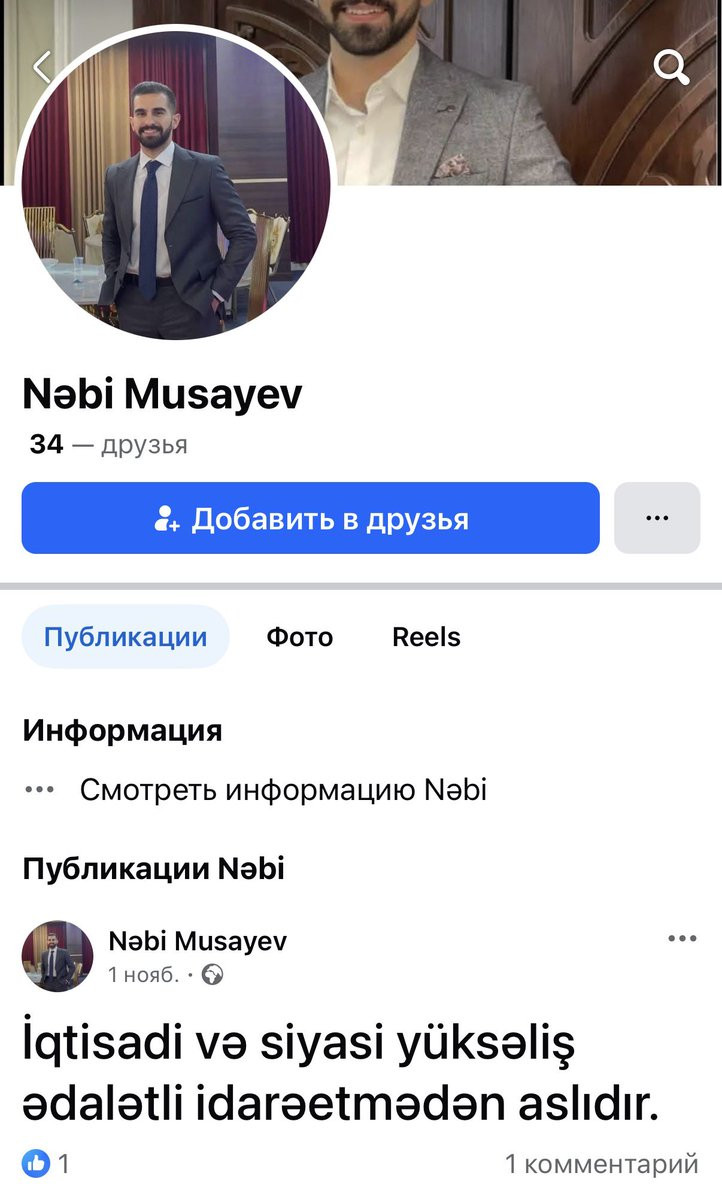722x1200 pixels.
Task: Open search on the profile
Action: click(x=671, y=67)
